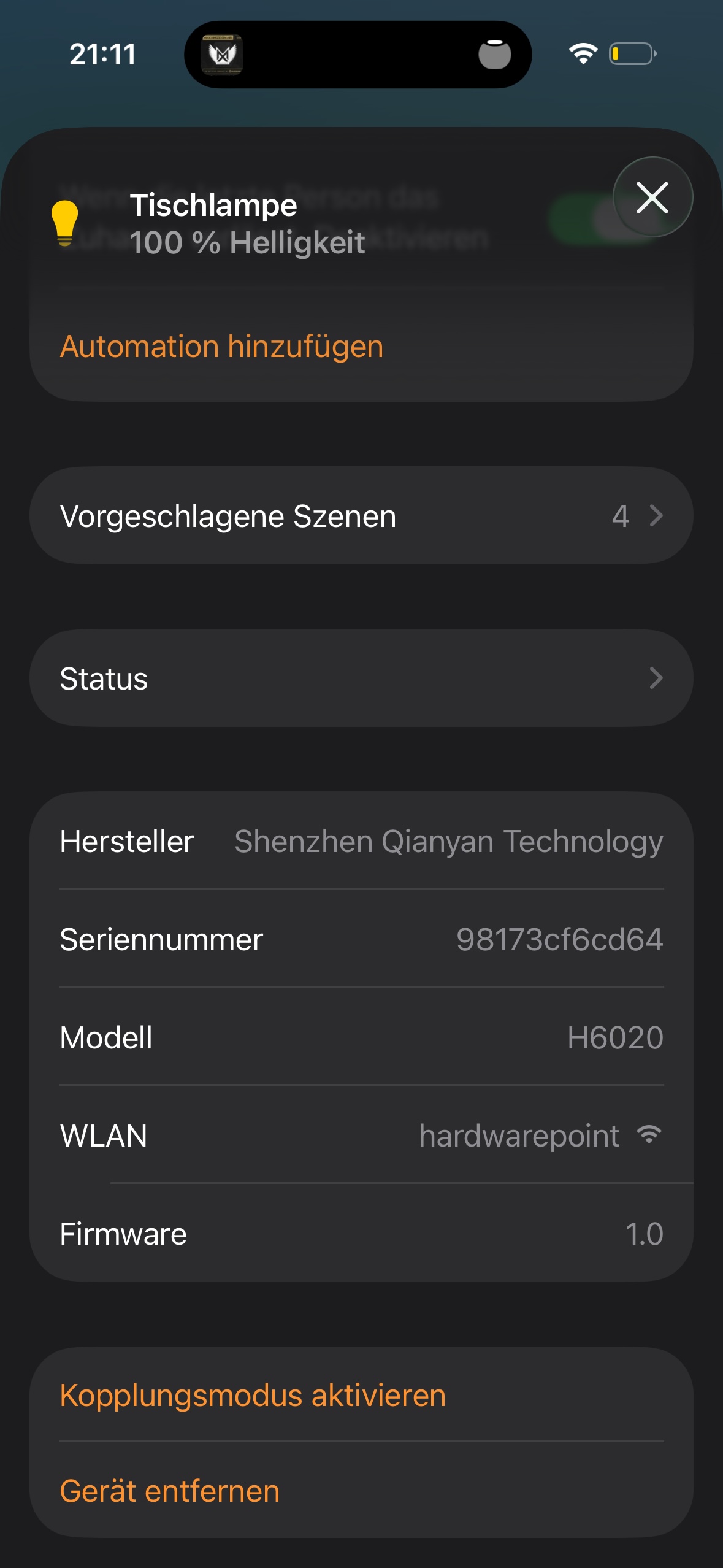
Task: Open WLAN hardwarepoint details
Action: click(361, 1136)
